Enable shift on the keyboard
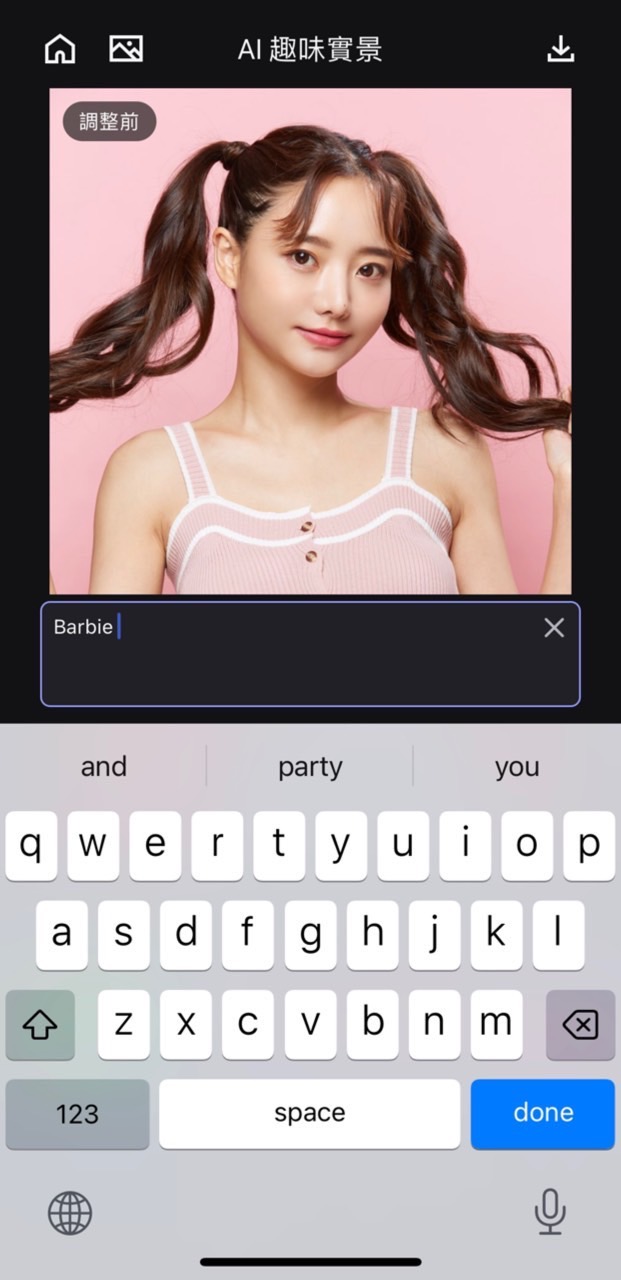The image size is (621, 1280). tap(40, 1024)
